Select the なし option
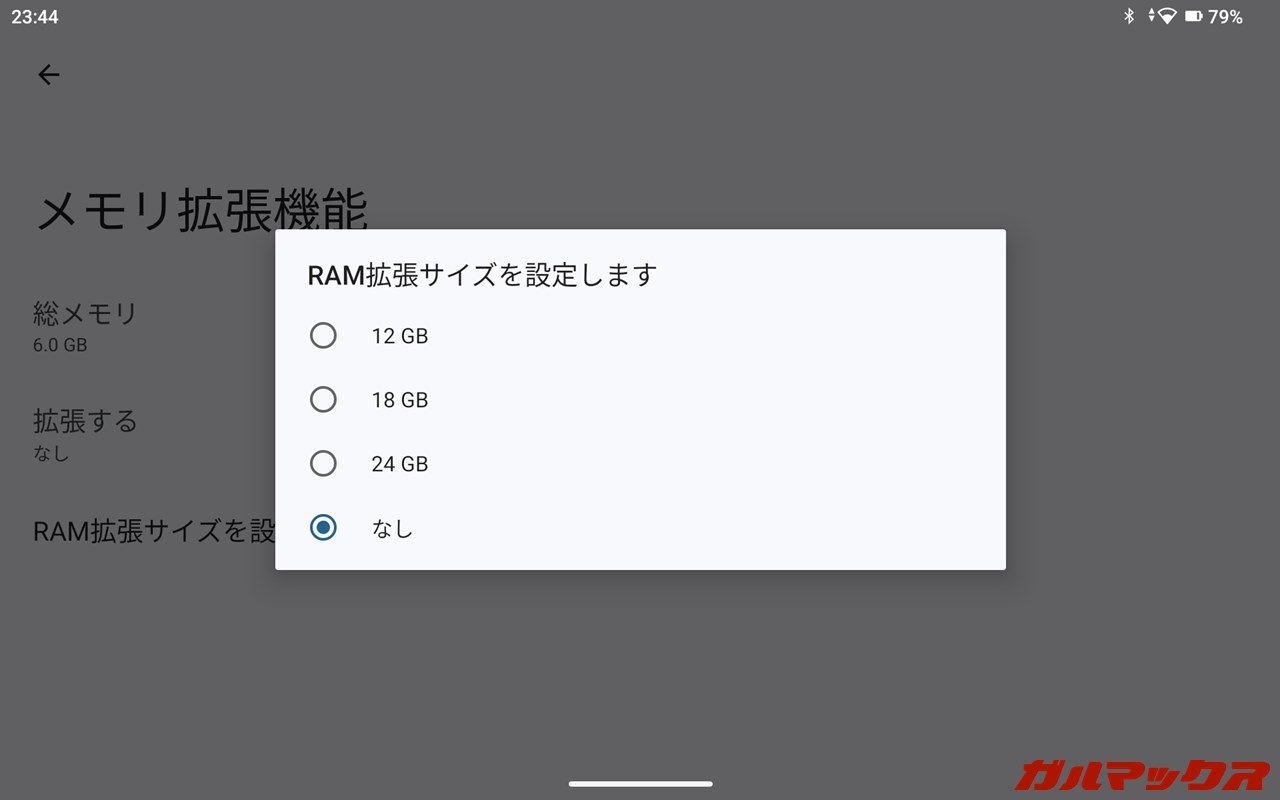 point(323,528)
